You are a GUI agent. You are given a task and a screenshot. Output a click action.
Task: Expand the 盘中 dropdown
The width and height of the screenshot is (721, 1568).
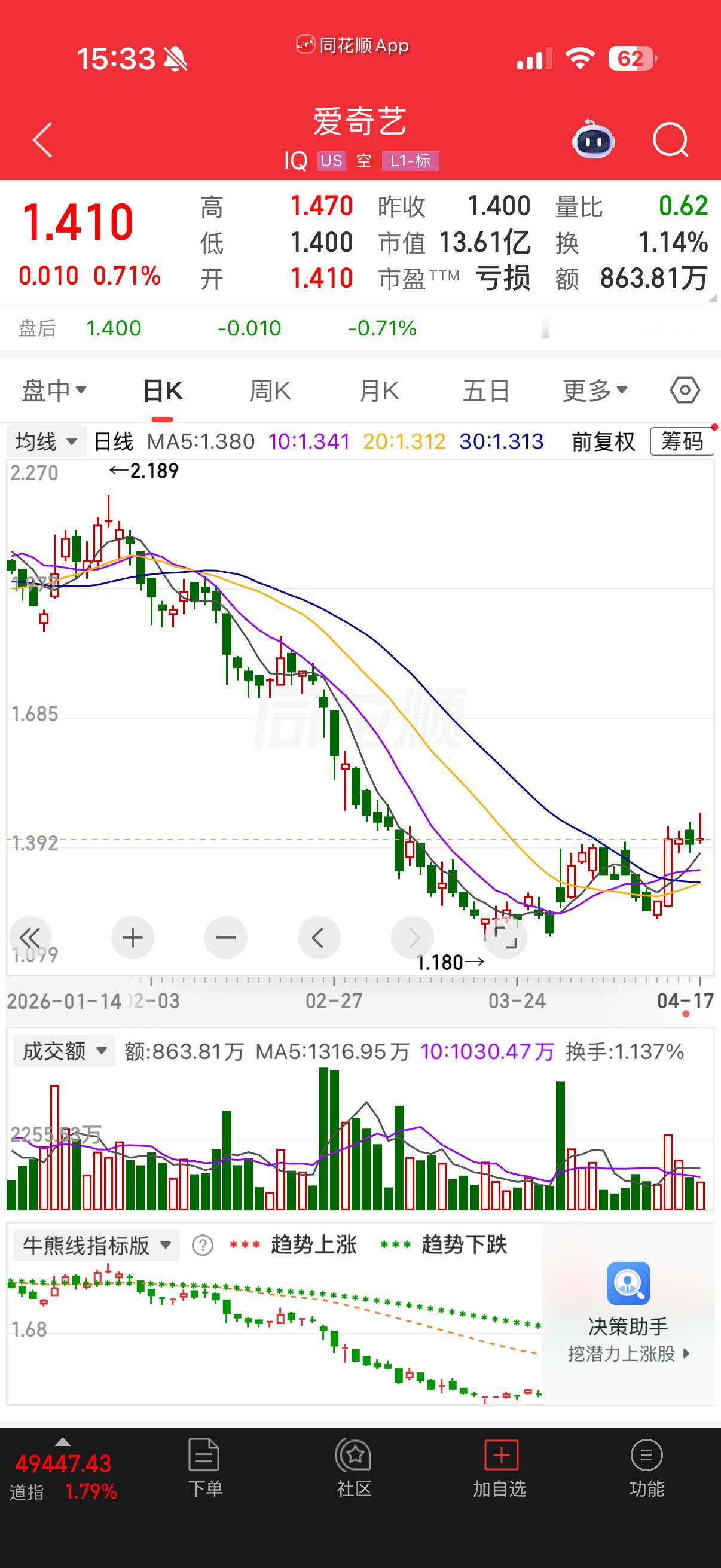[x=54, y=390]
